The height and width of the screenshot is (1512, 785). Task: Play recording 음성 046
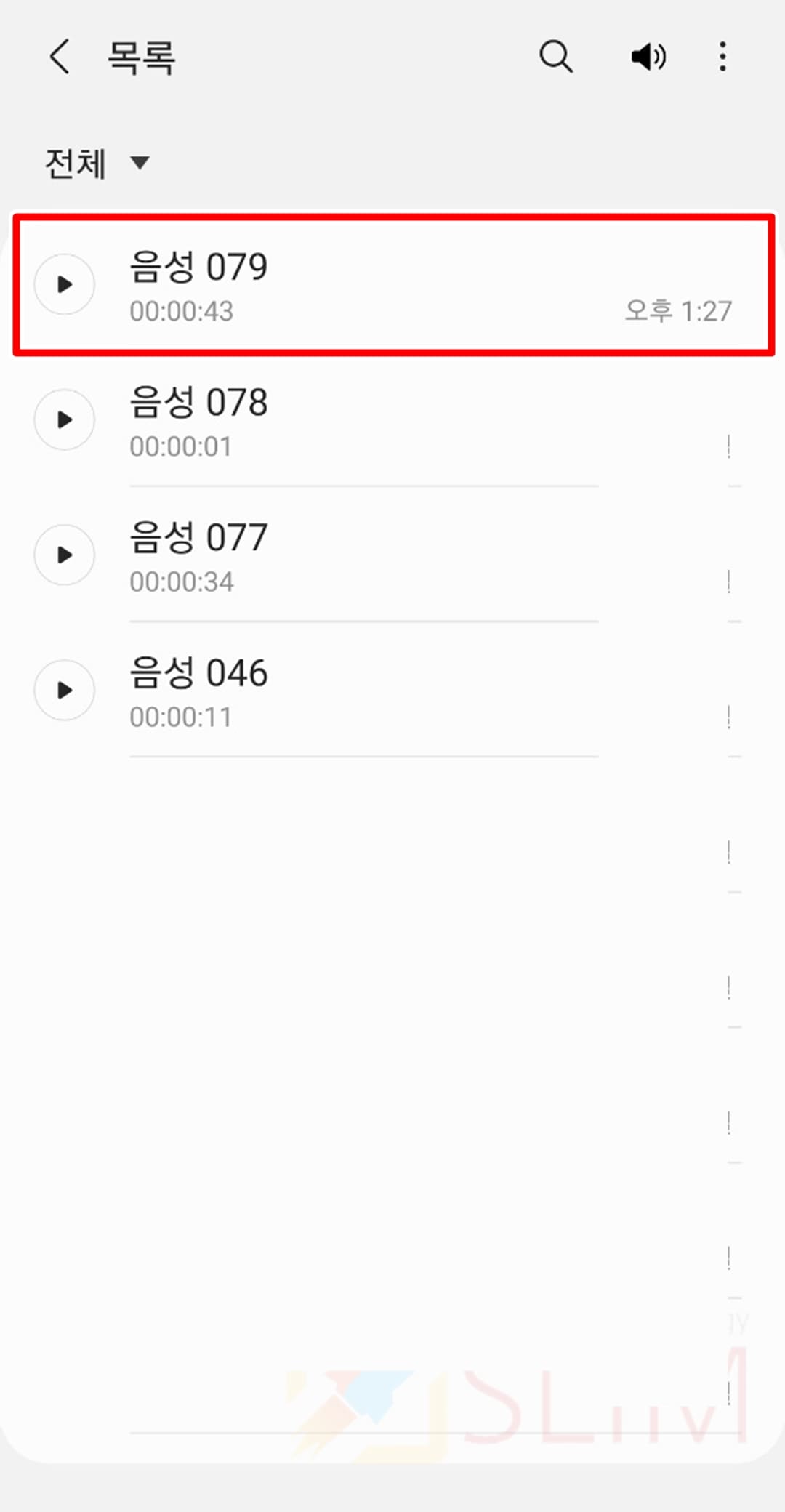65,691
